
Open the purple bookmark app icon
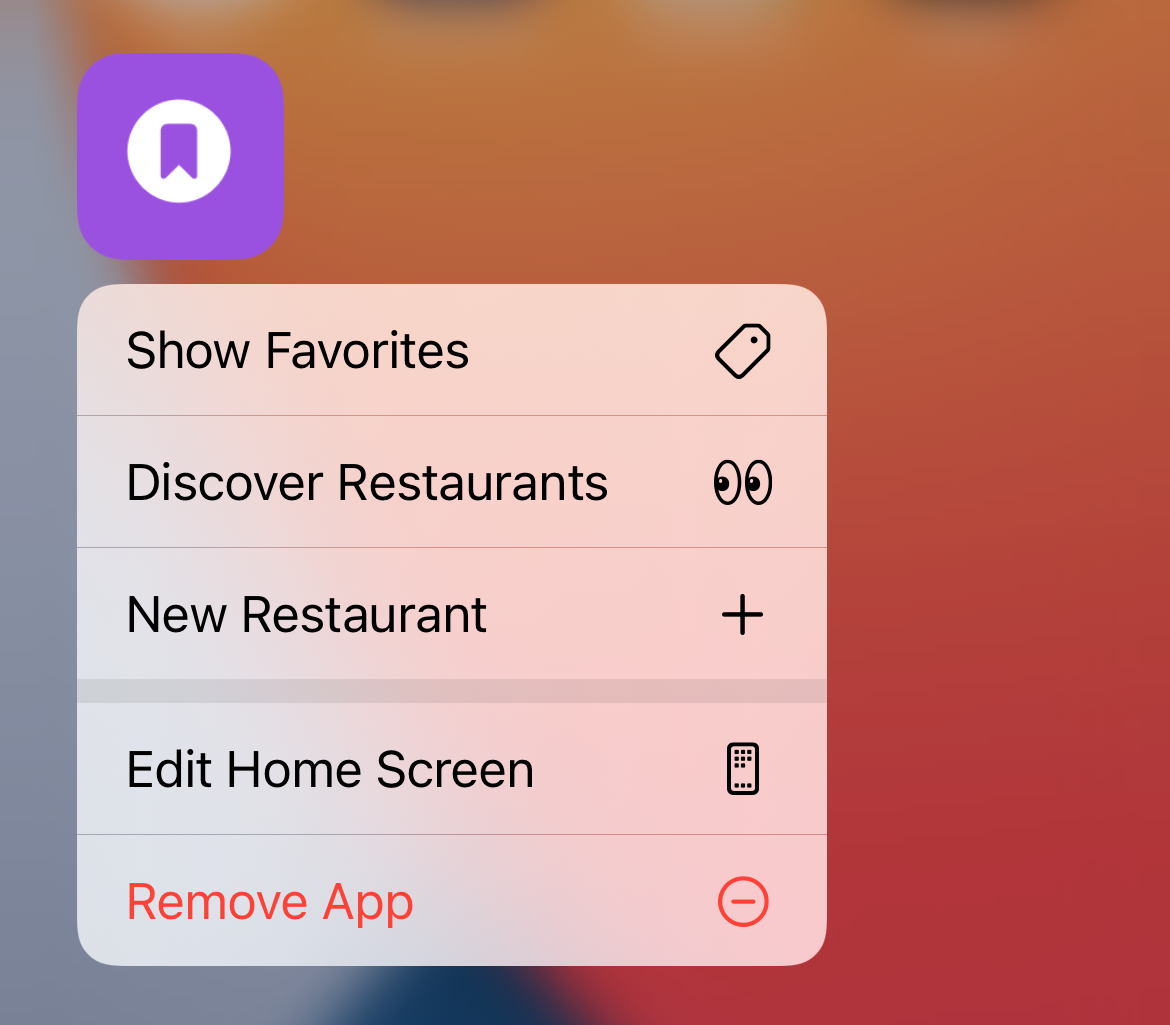tap(180, 156)
